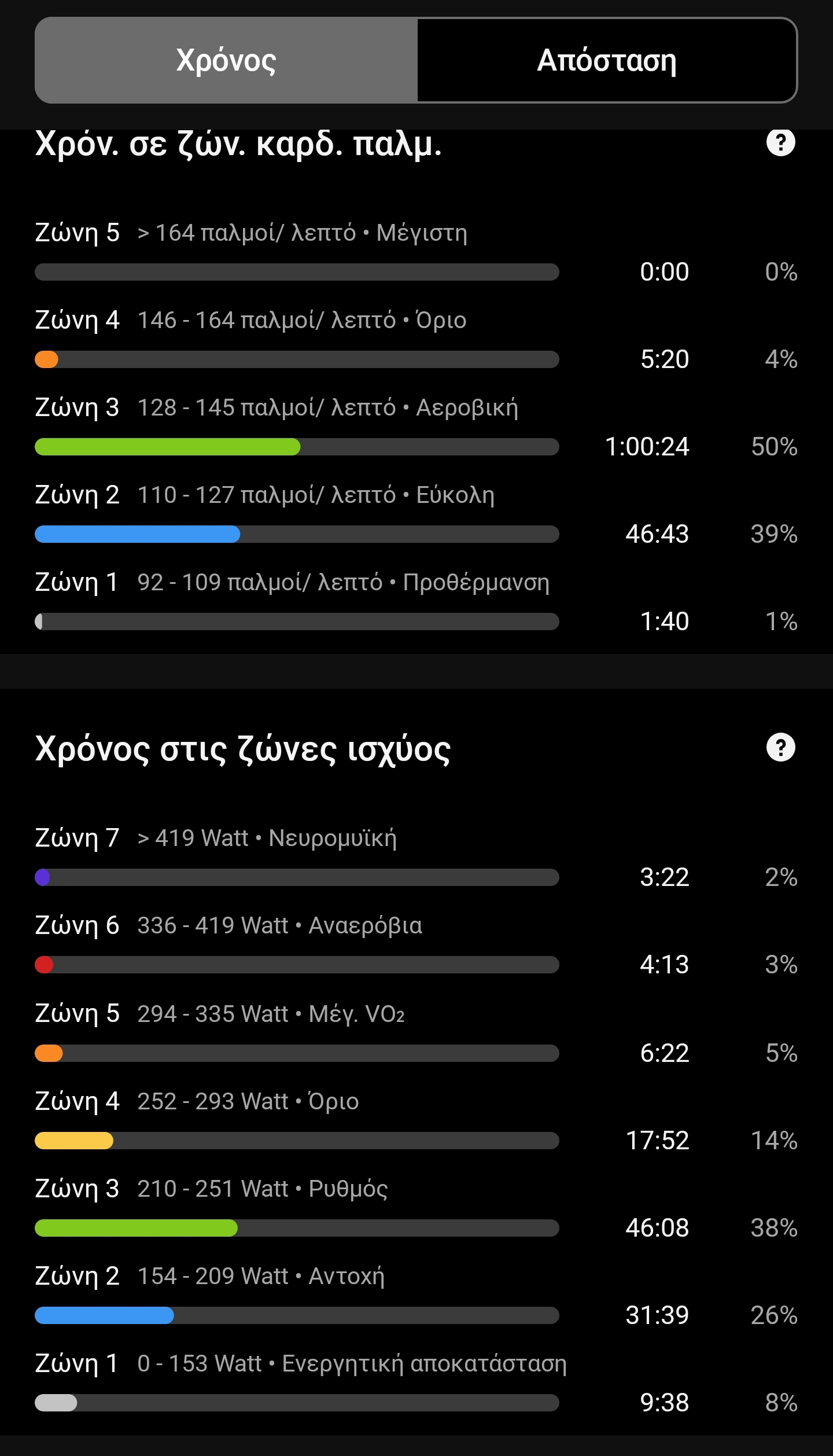Open help for Χρόνος στις ζώνες ισχύος
Viewport: 833px width, 1456px height.
pyautogui.click(x=780, y=747)
